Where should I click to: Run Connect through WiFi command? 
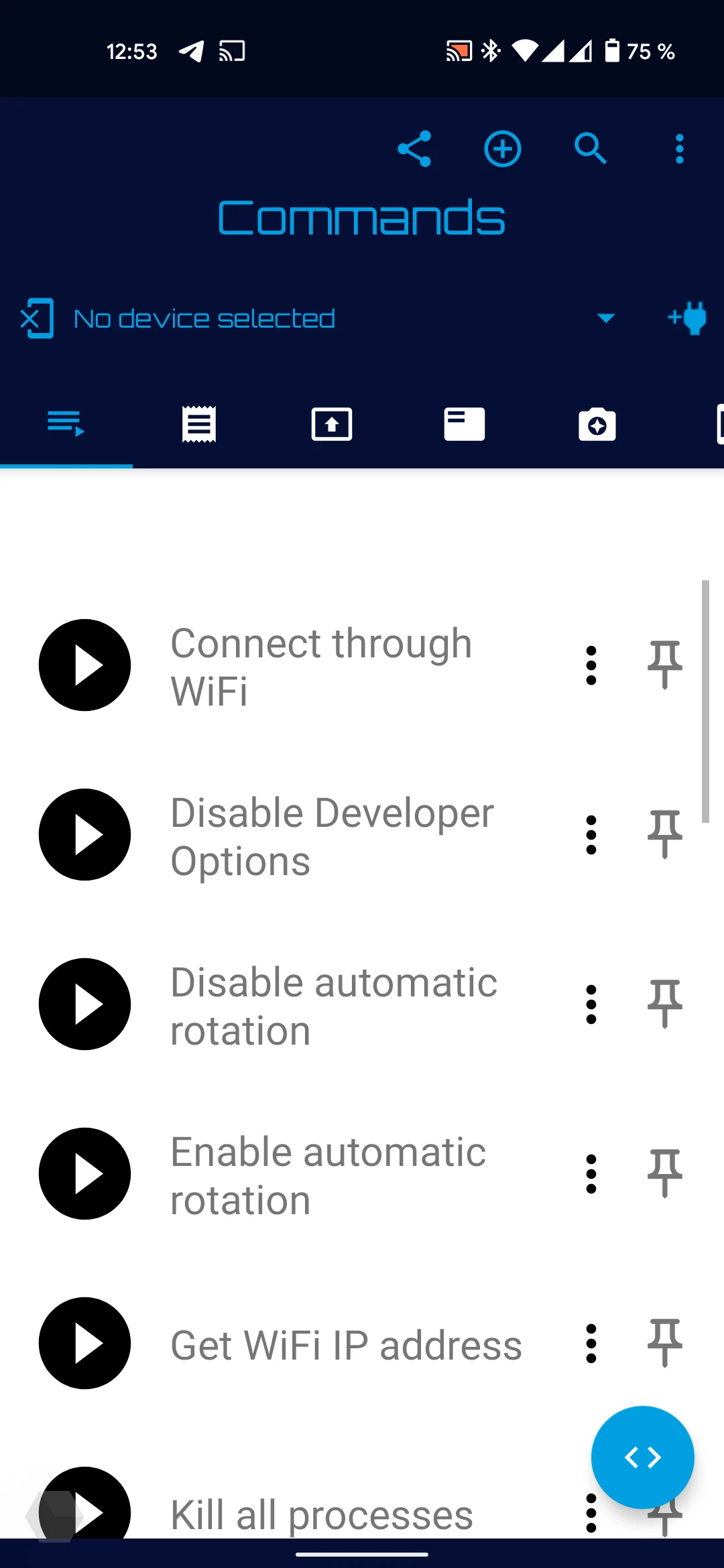[84, 665]
